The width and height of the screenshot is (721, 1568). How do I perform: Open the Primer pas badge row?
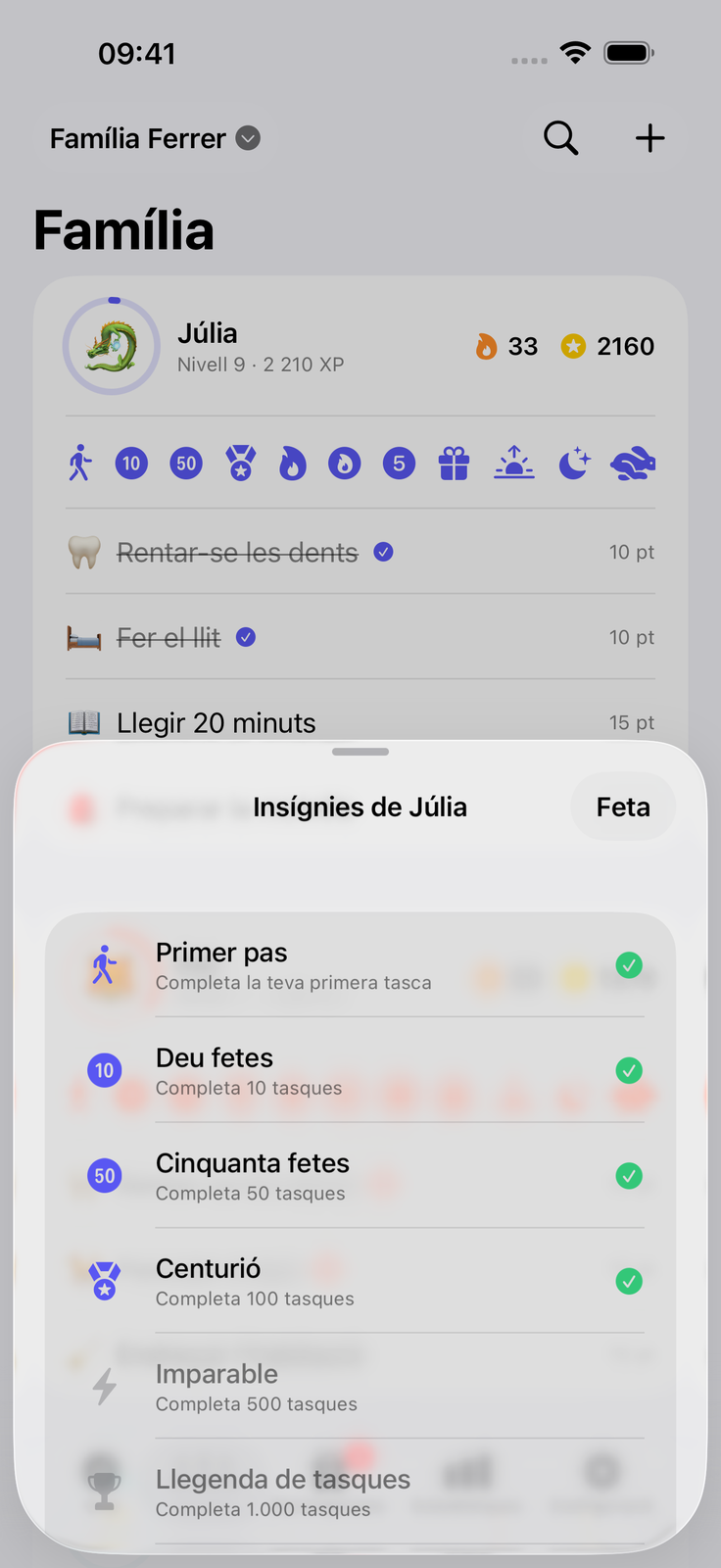(x=360, y=965)
